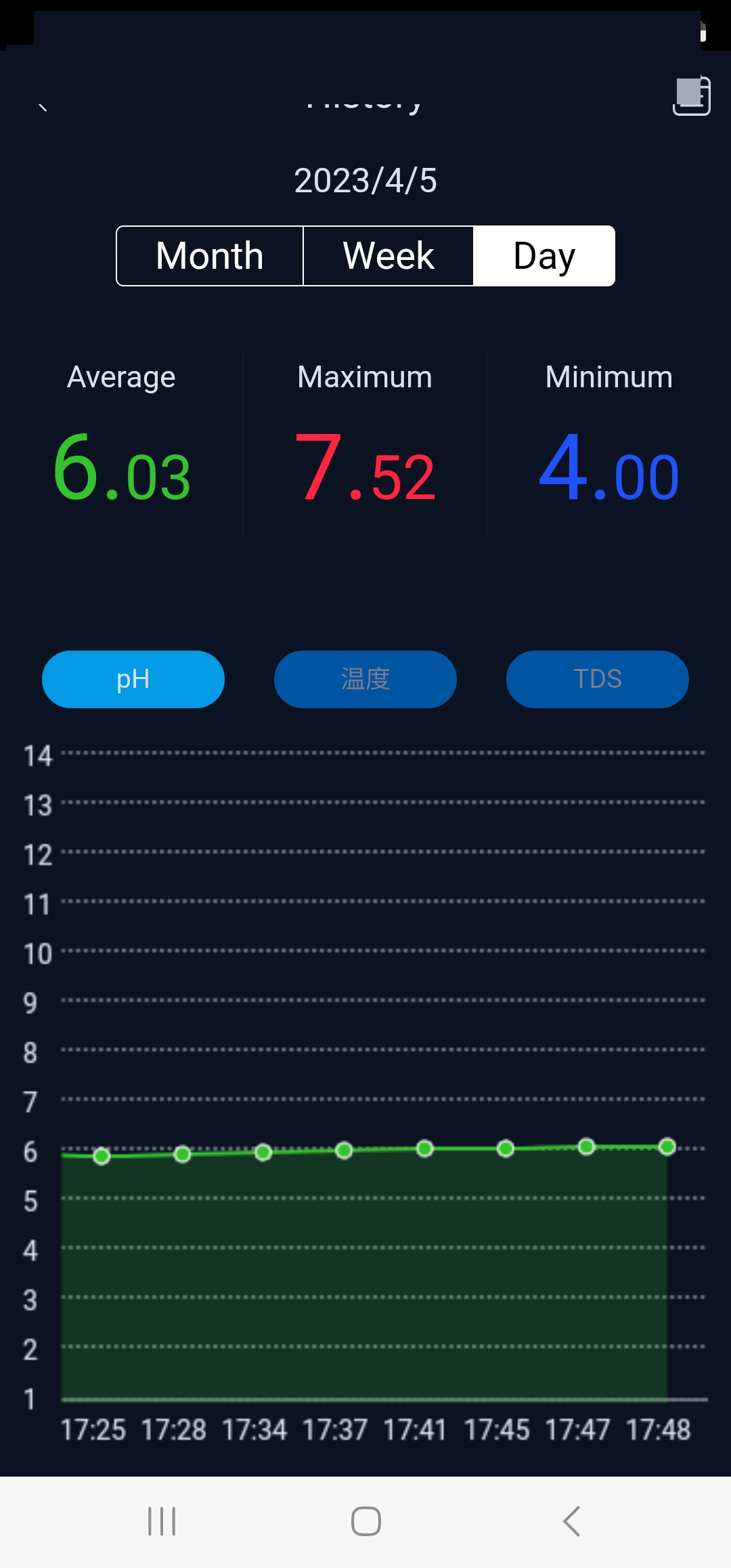Viewport: 731px width, 1568px height.
Task: Tap the date 2023/4/5
Action: coord(365,181)
